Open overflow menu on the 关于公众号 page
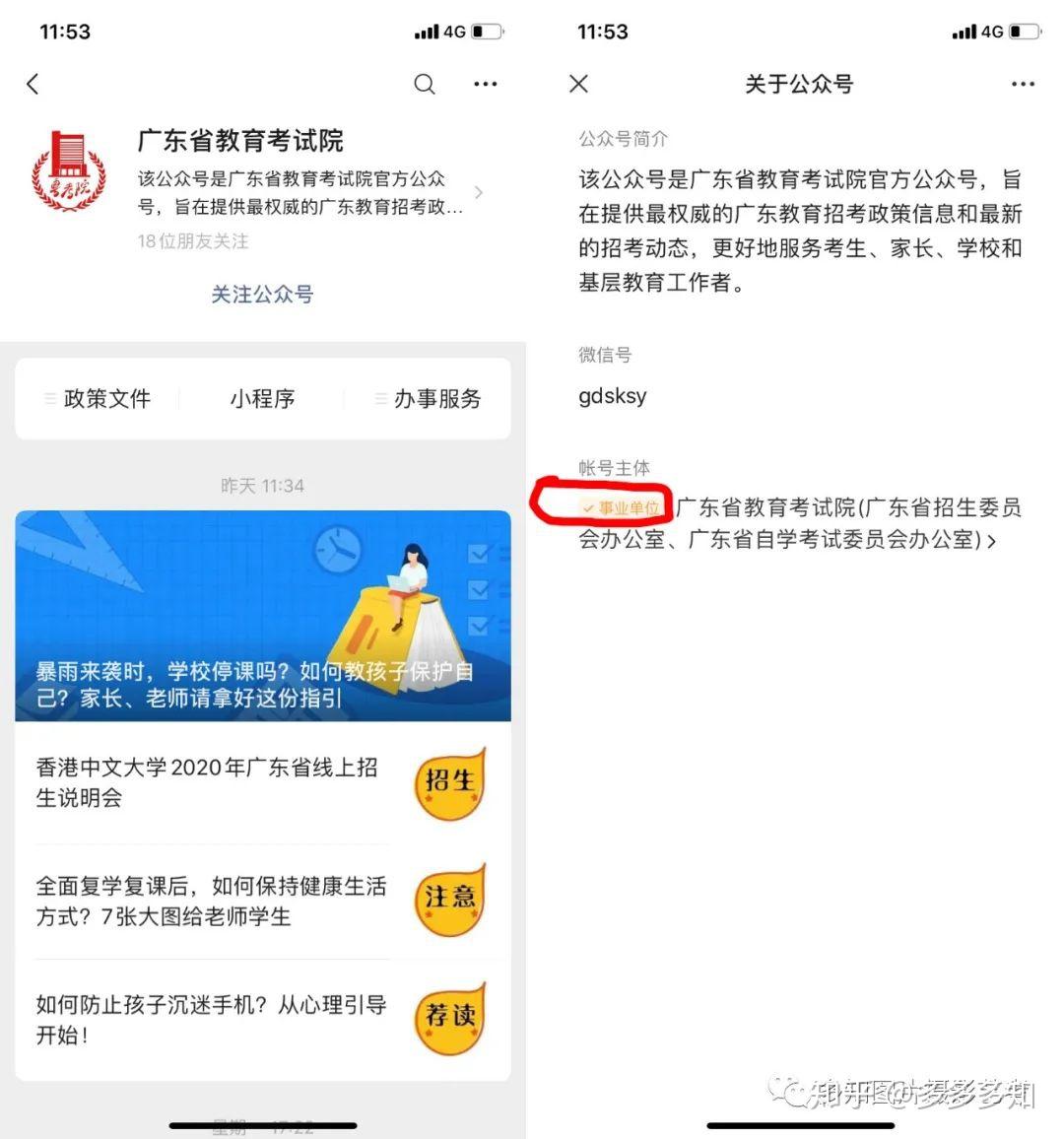 click(x=1023, y=84)
